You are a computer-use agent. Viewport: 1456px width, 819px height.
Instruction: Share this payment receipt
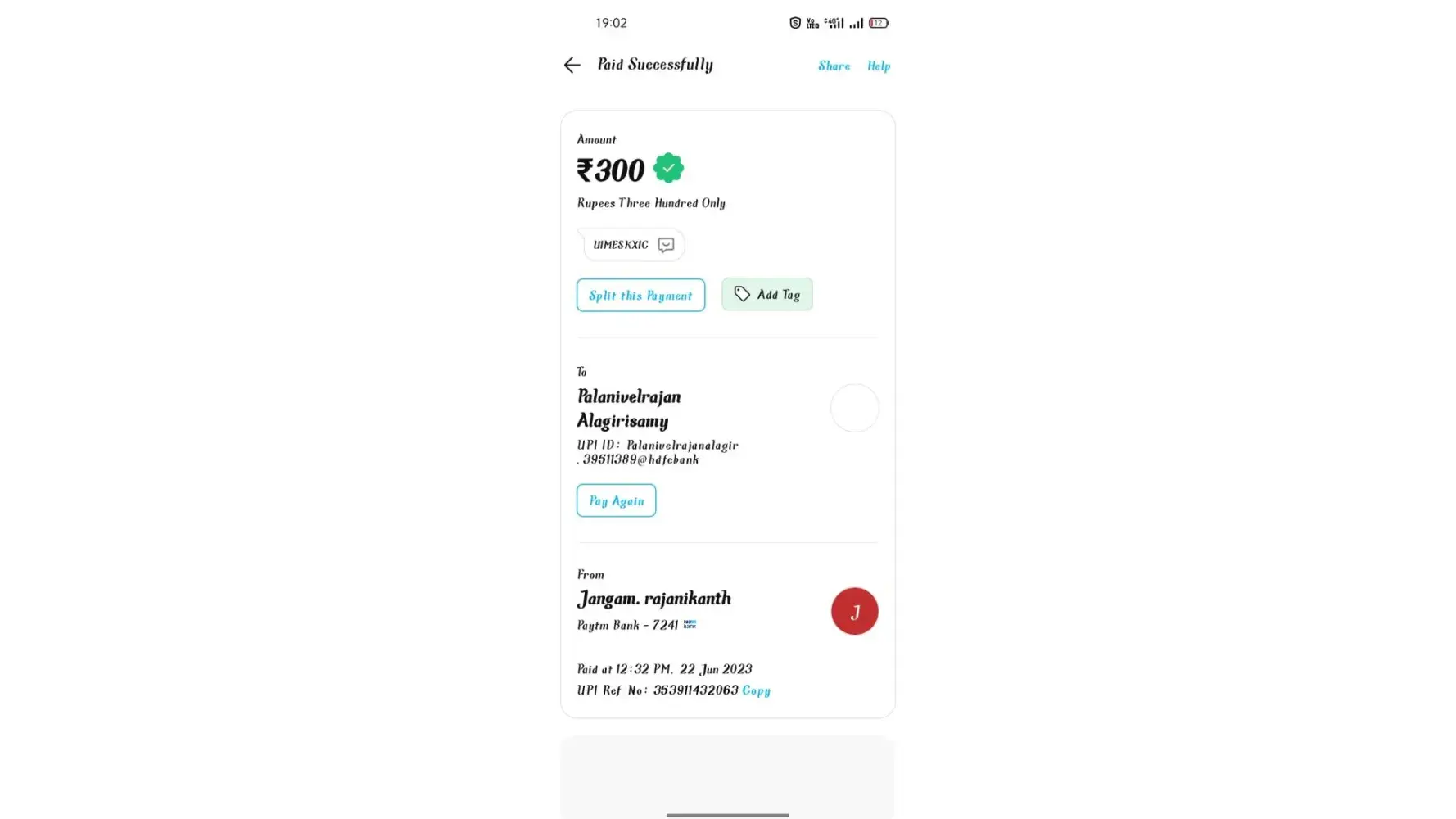click(834, 66)
